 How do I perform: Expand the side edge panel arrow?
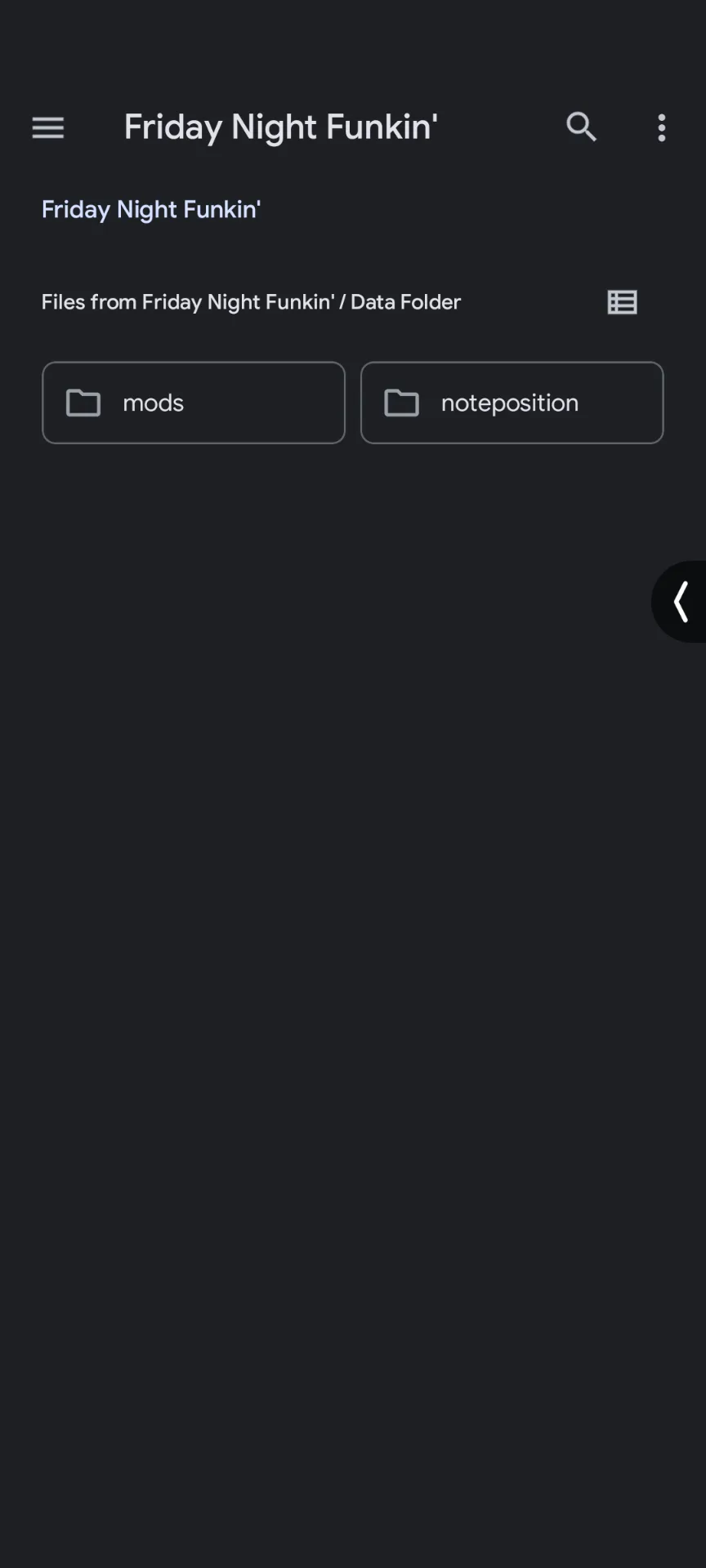[x=680, y=602]
